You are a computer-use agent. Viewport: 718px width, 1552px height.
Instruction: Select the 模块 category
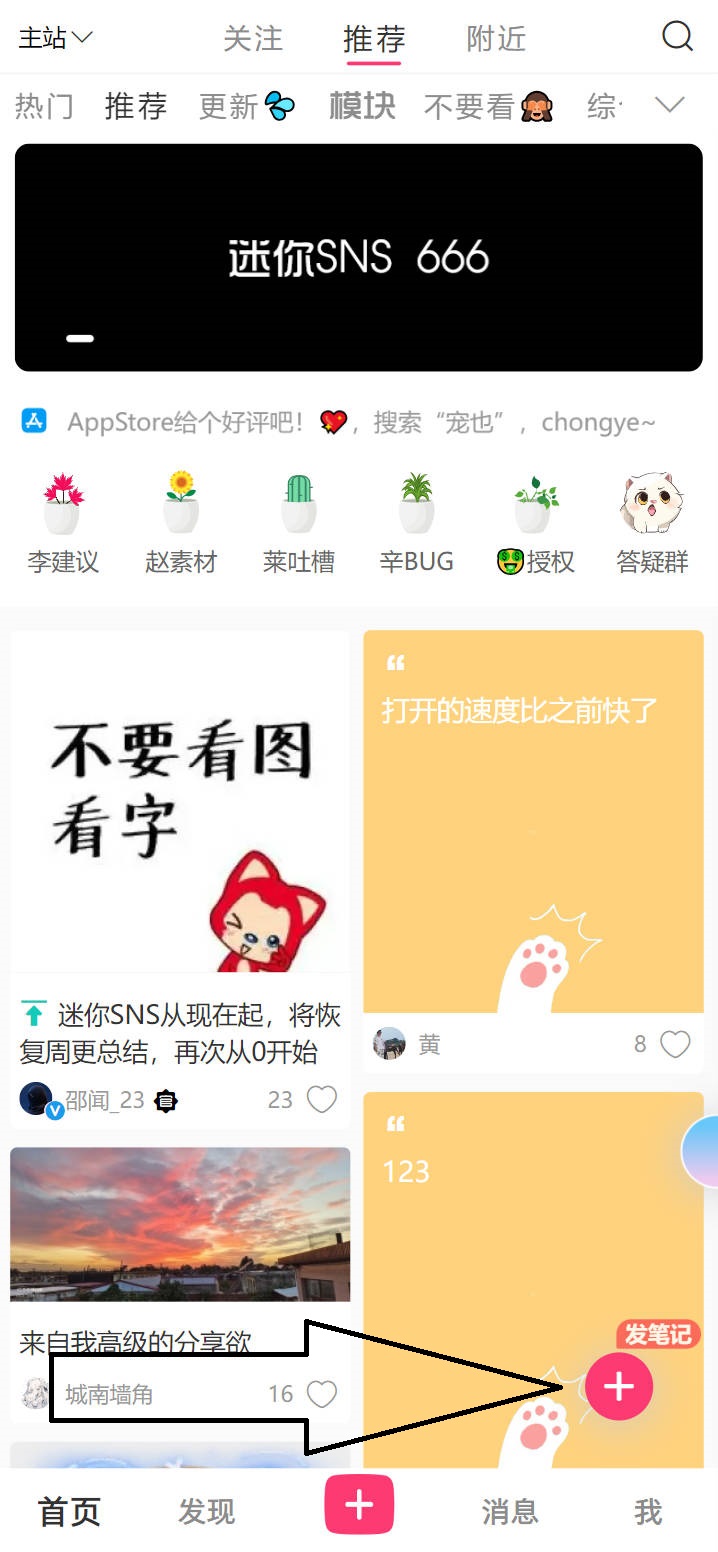coord(362,106)
